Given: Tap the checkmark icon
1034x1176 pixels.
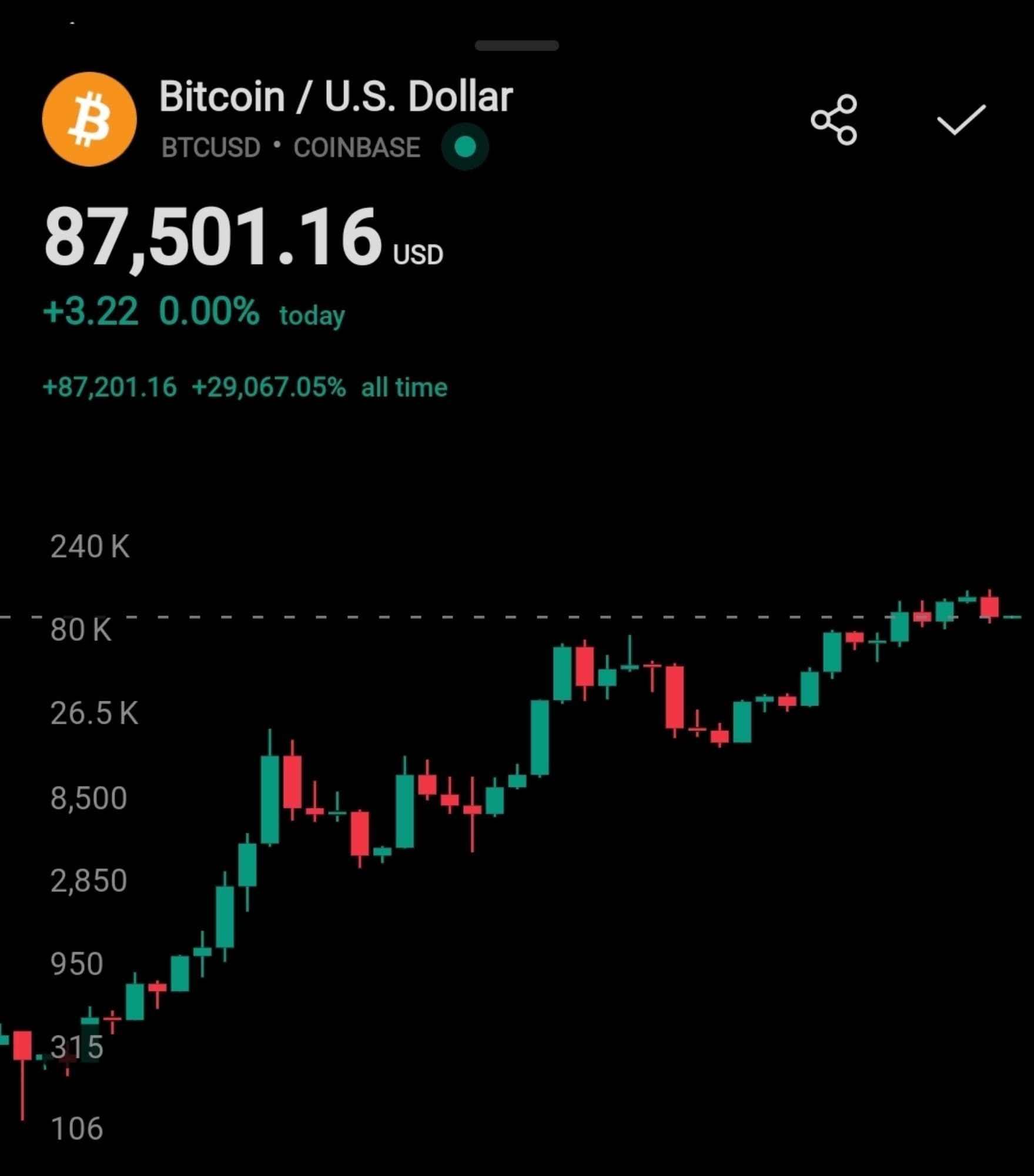Looking at the screenshot, I should (x=961, y=120).
